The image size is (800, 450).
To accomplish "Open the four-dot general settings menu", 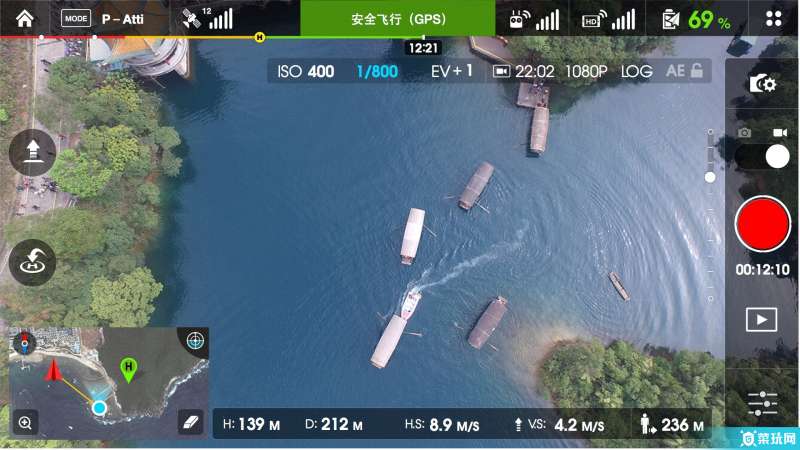I will 773,18.
